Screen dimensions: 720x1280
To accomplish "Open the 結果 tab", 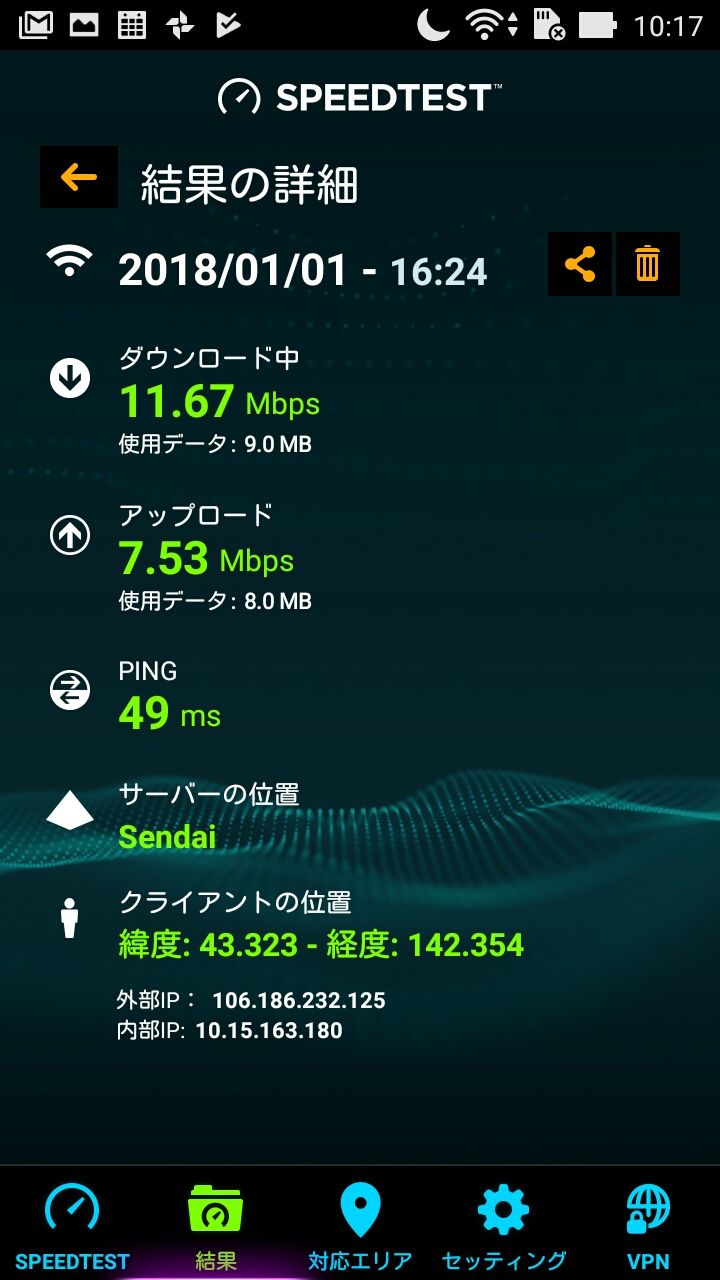I will pos(216,1226).
